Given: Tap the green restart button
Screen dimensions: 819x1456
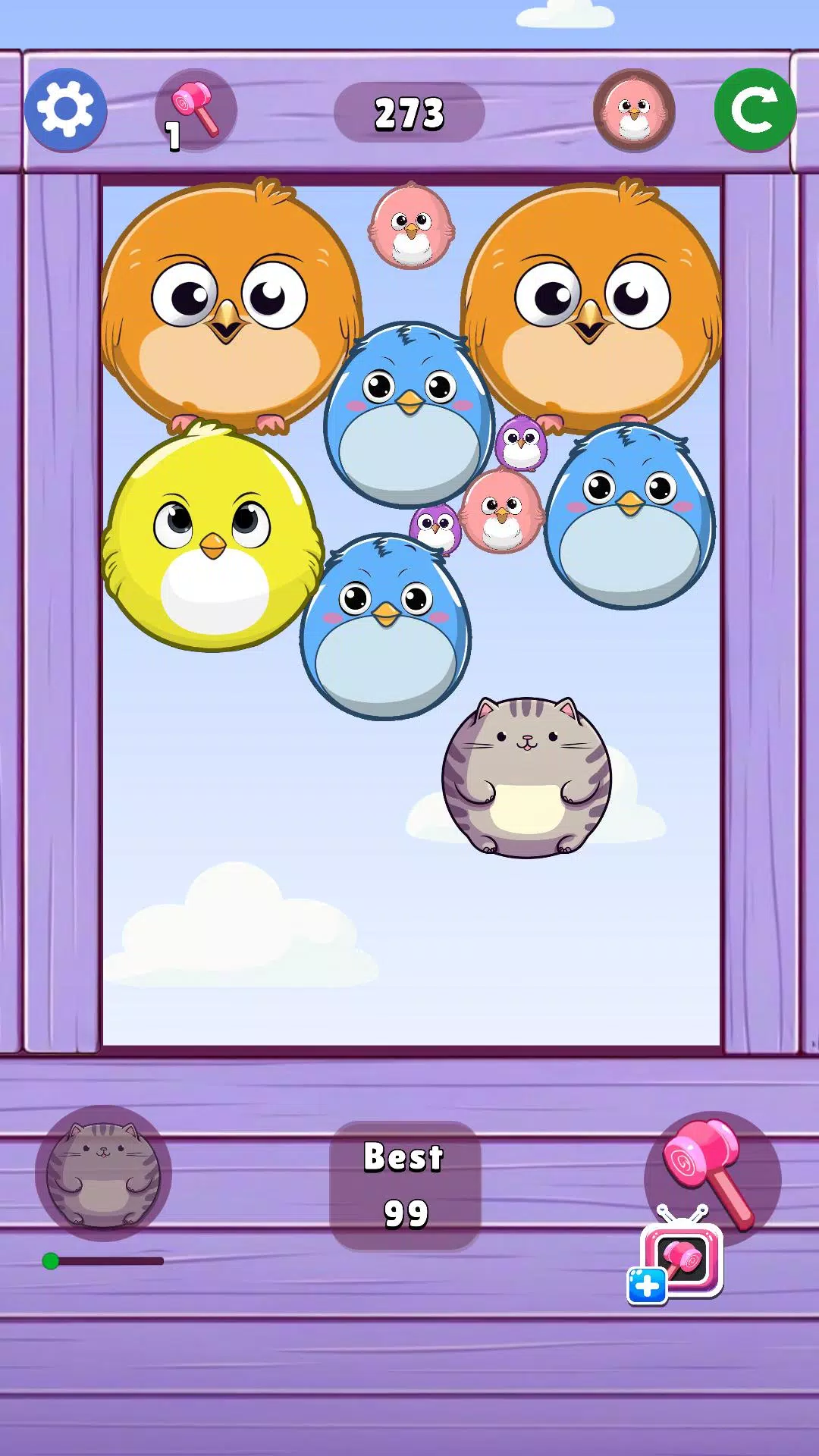Looking at the screenshot, I should pyautogui.click(x=755, y=110).
